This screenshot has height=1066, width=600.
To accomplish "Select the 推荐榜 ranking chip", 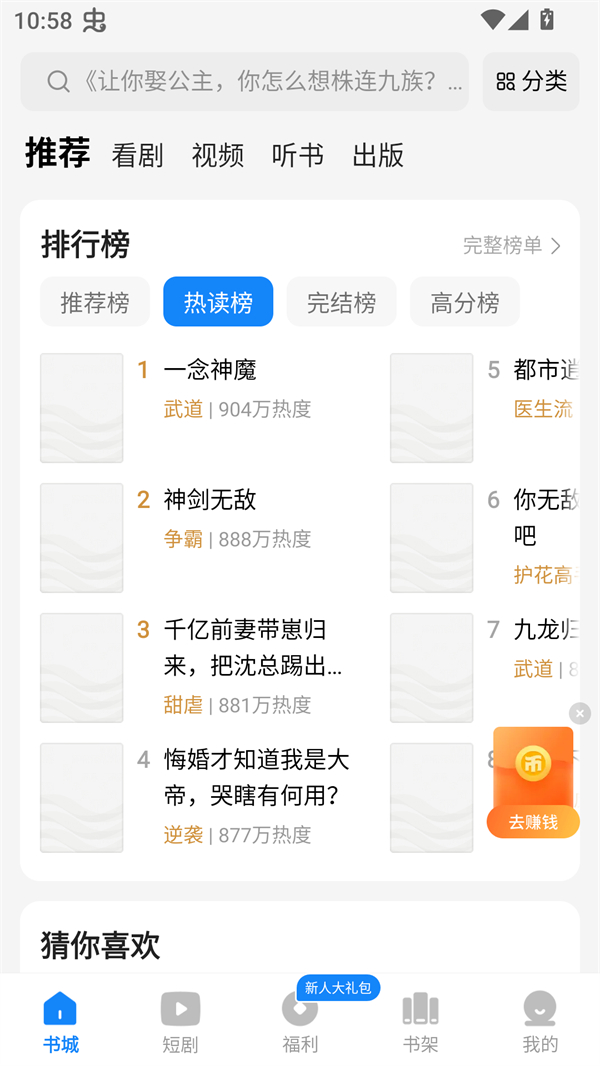I will click(x=95, y=302).
